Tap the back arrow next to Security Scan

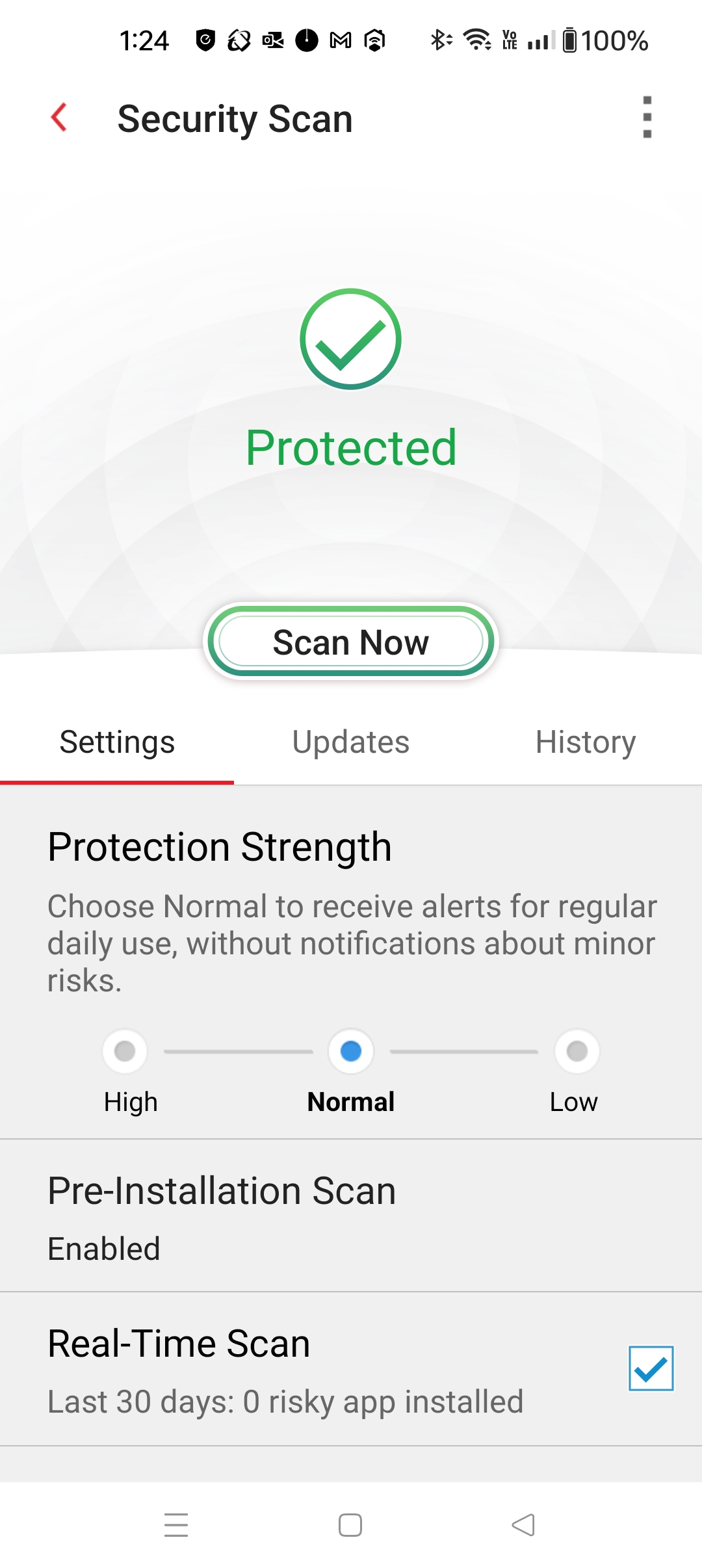[x=59, y=118]
